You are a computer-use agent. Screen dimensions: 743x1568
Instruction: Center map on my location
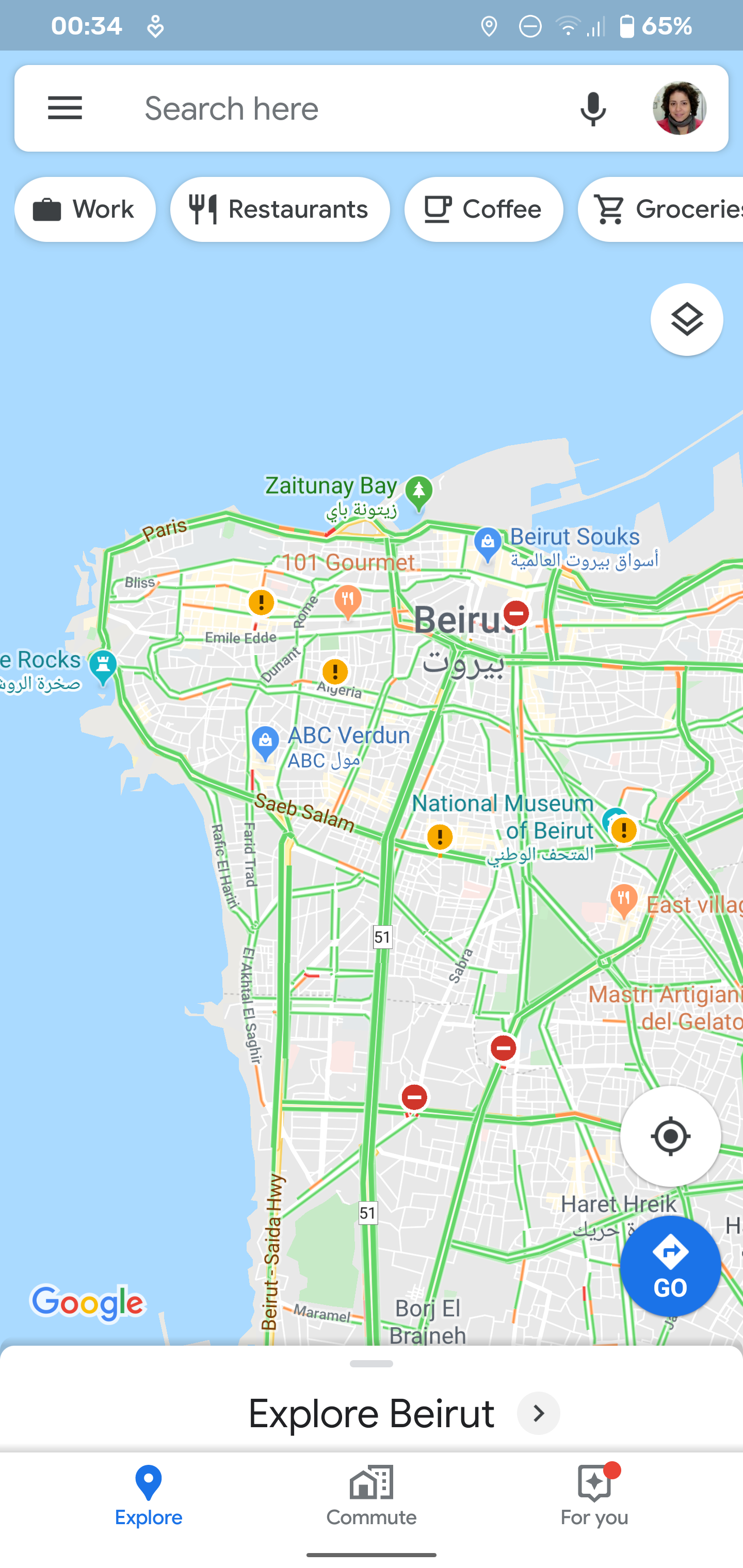coord(670,1136)
